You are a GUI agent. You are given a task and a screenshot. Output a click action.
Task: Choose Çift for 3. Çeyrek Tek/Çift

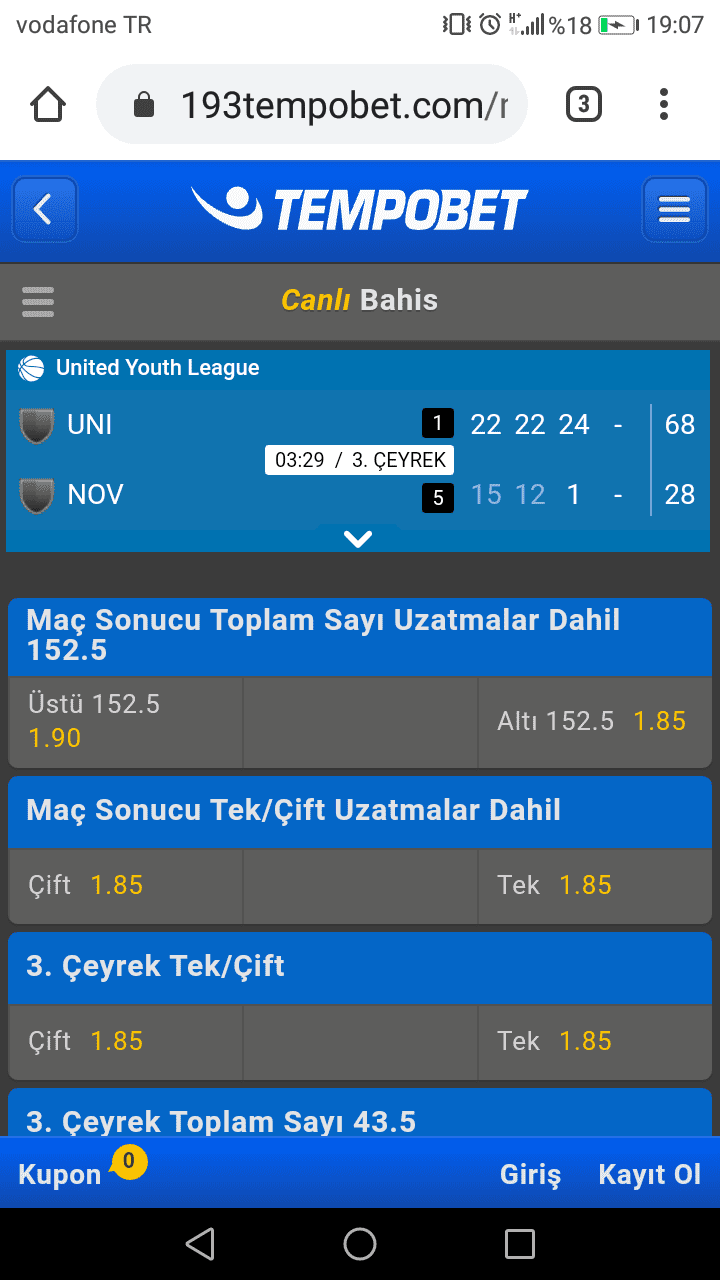tap(125, 1041)
